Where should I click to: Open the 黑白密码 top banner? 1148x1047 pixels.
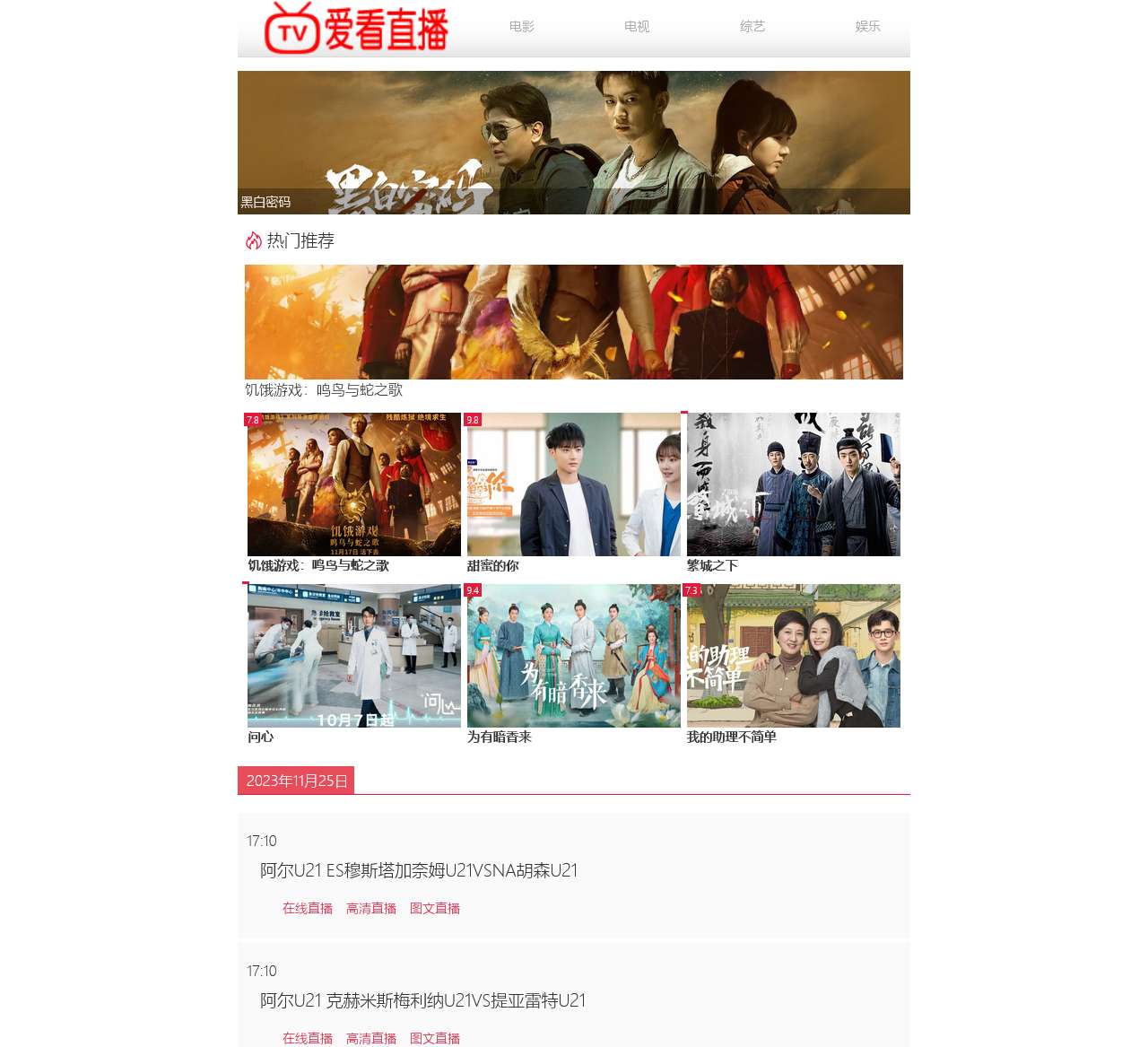(574, 142)
